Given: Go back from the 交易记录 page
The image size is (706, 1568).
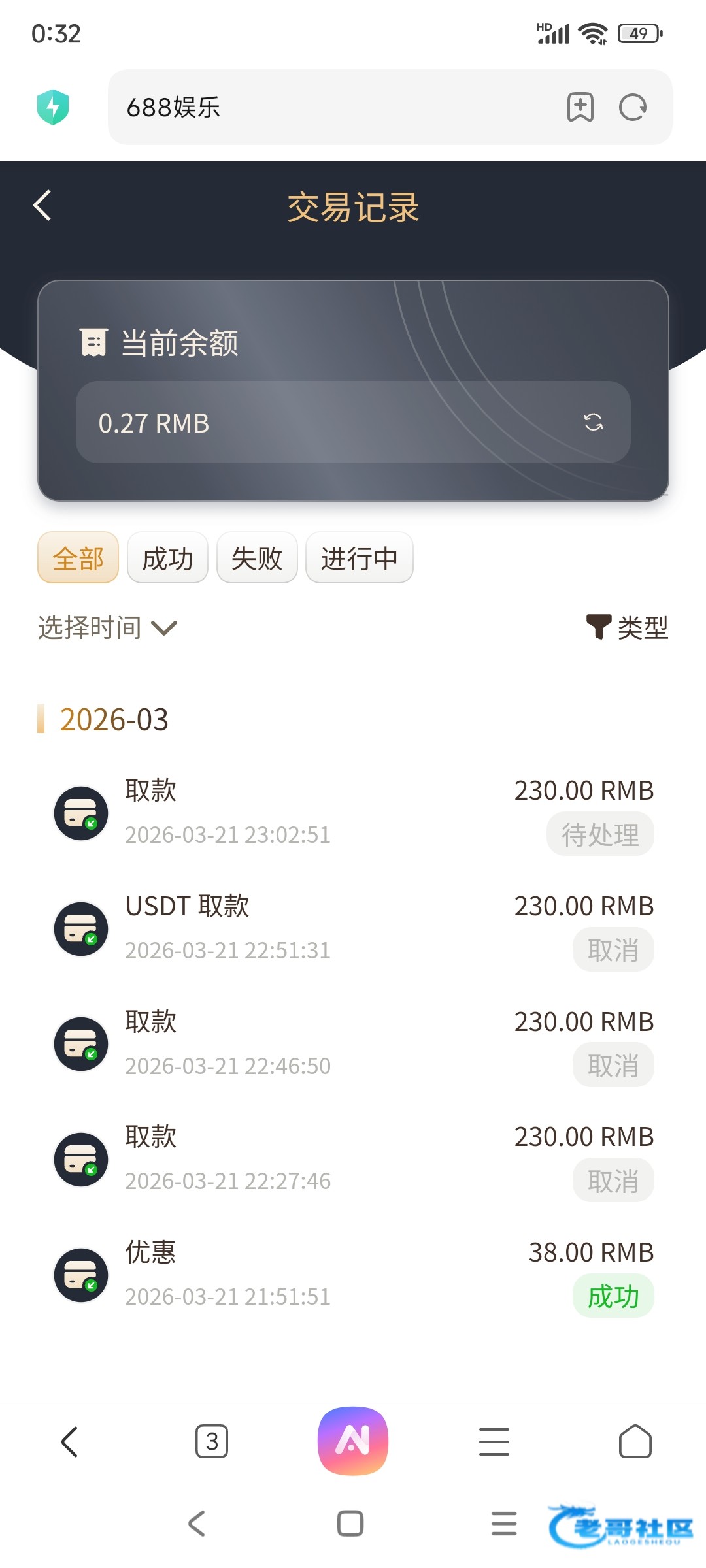Looking at the screenshot, I should [42, 206].
